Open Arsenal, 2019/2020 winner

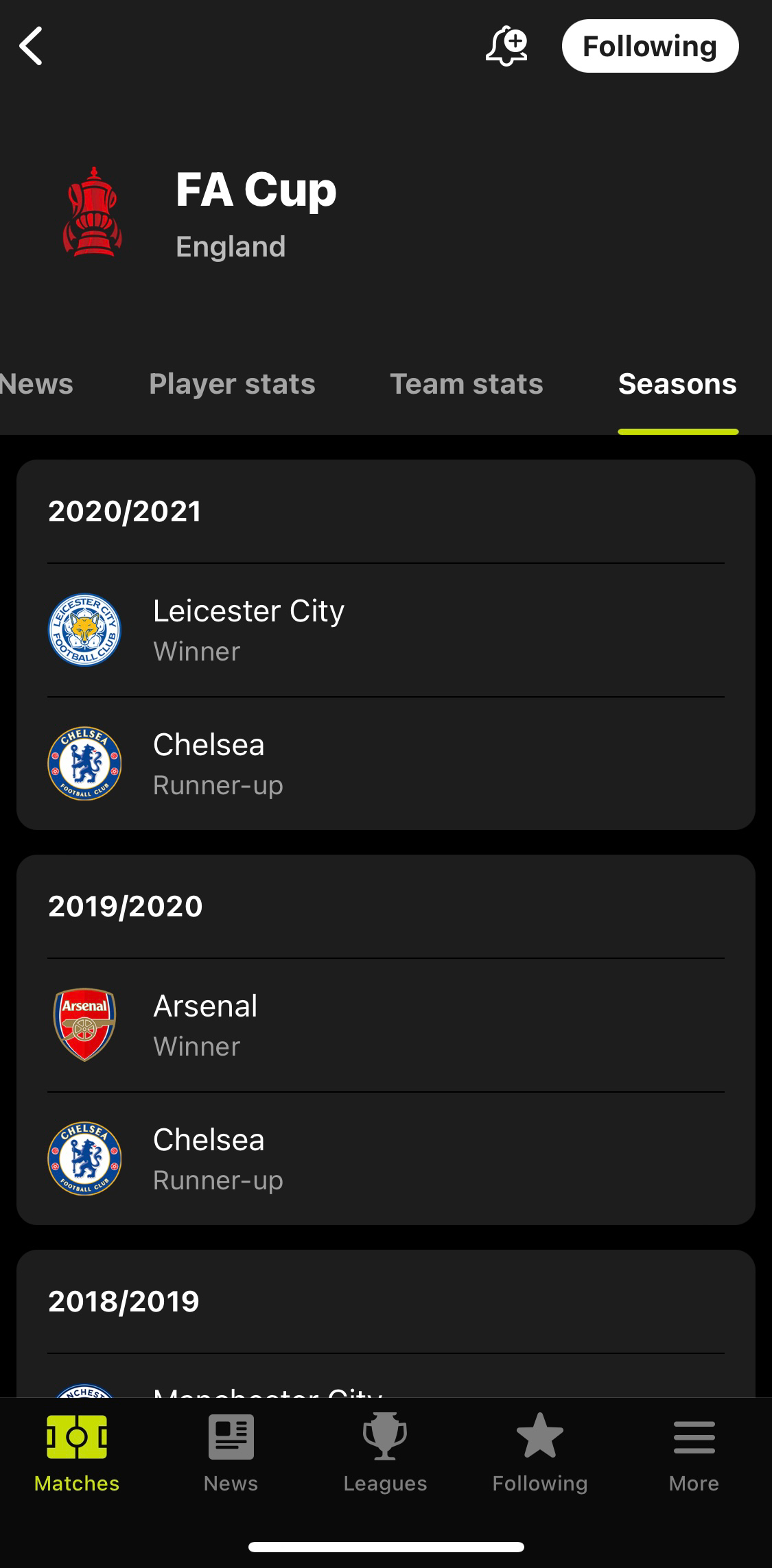point(386,1025)
